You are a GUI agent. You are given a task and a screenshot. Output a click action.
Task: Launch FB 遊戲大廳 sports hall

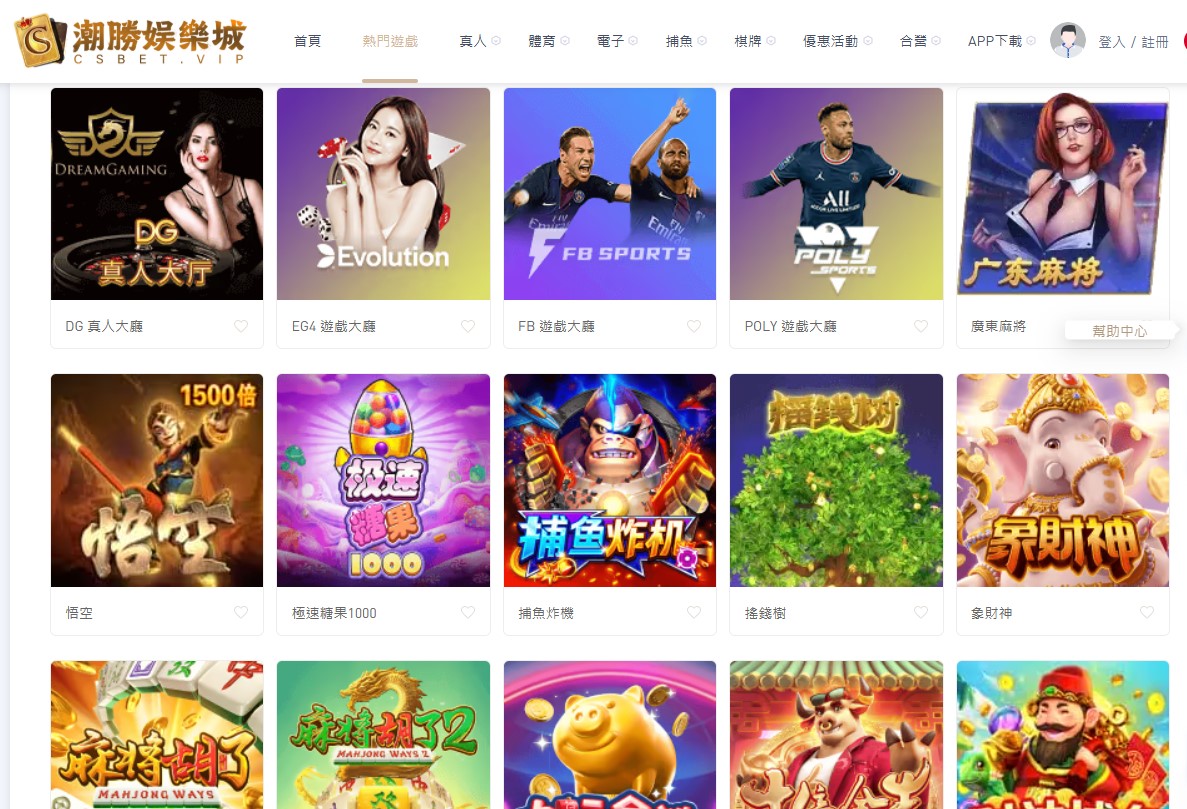click(610, 194)
